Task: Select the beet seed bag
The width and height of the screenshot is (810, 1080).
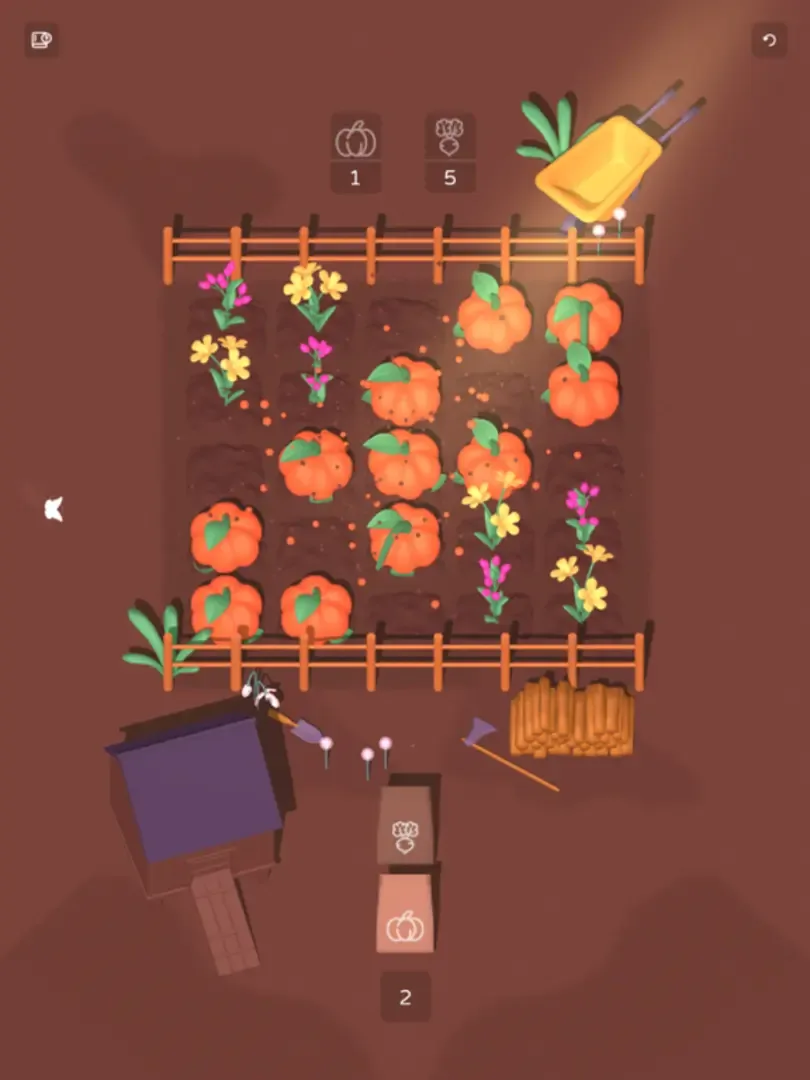Action: [405, 828]
